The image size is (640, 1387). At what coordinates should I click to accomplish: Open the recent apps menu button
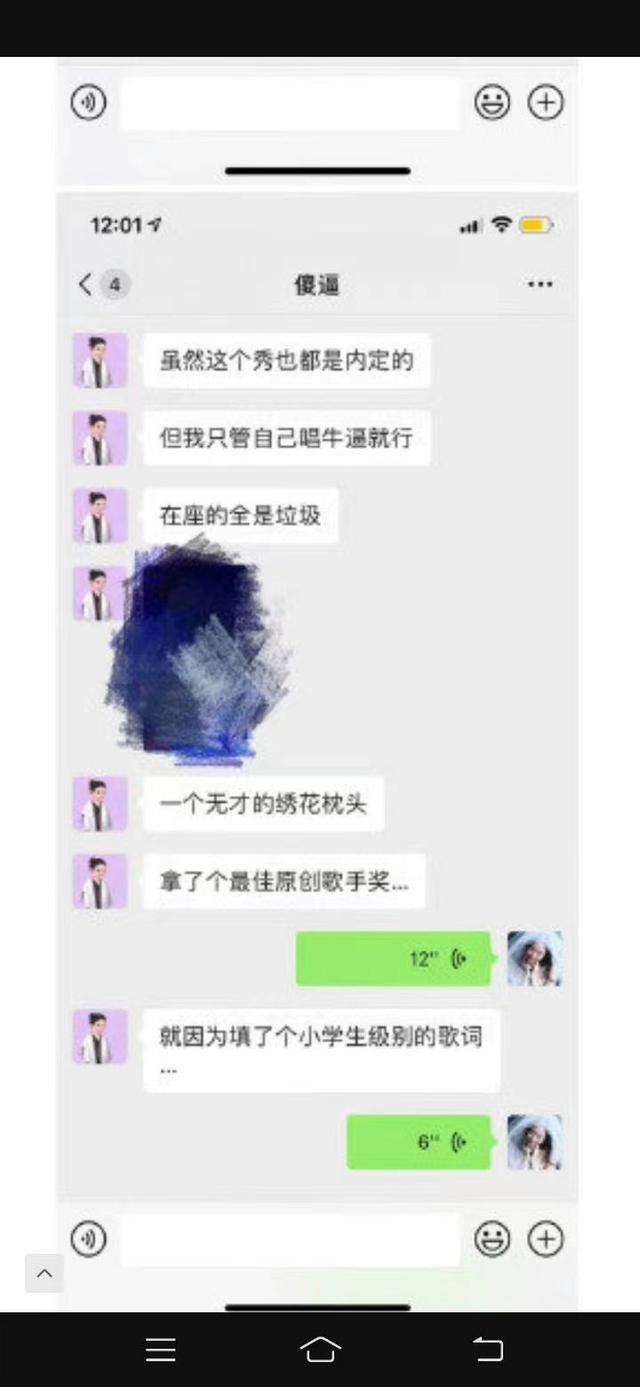tap(160, 1349)
